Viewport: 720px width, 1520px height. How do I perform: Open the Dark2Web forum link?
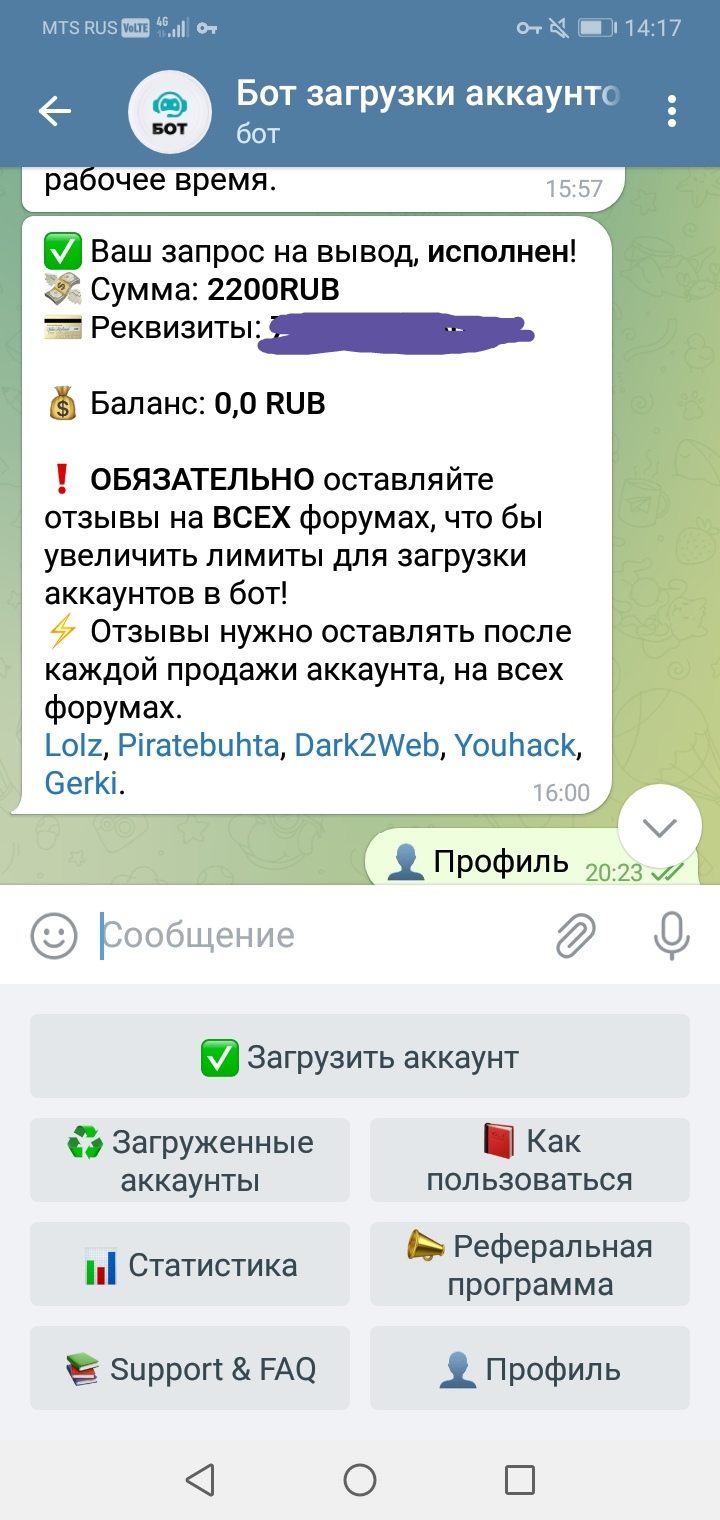pyautogui.click(x=366, y=745)
